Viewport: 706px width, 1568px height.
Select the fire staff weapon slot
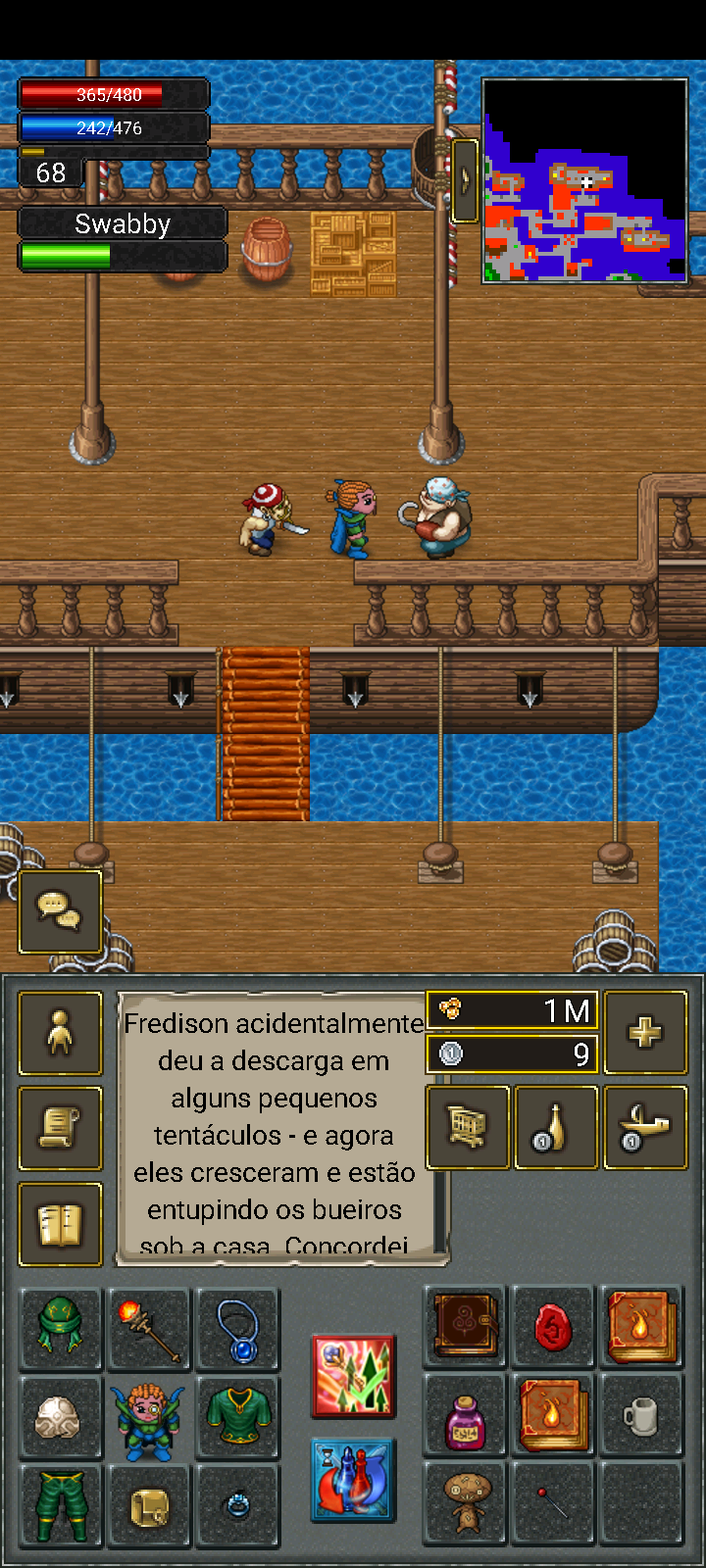(149, 1328)
